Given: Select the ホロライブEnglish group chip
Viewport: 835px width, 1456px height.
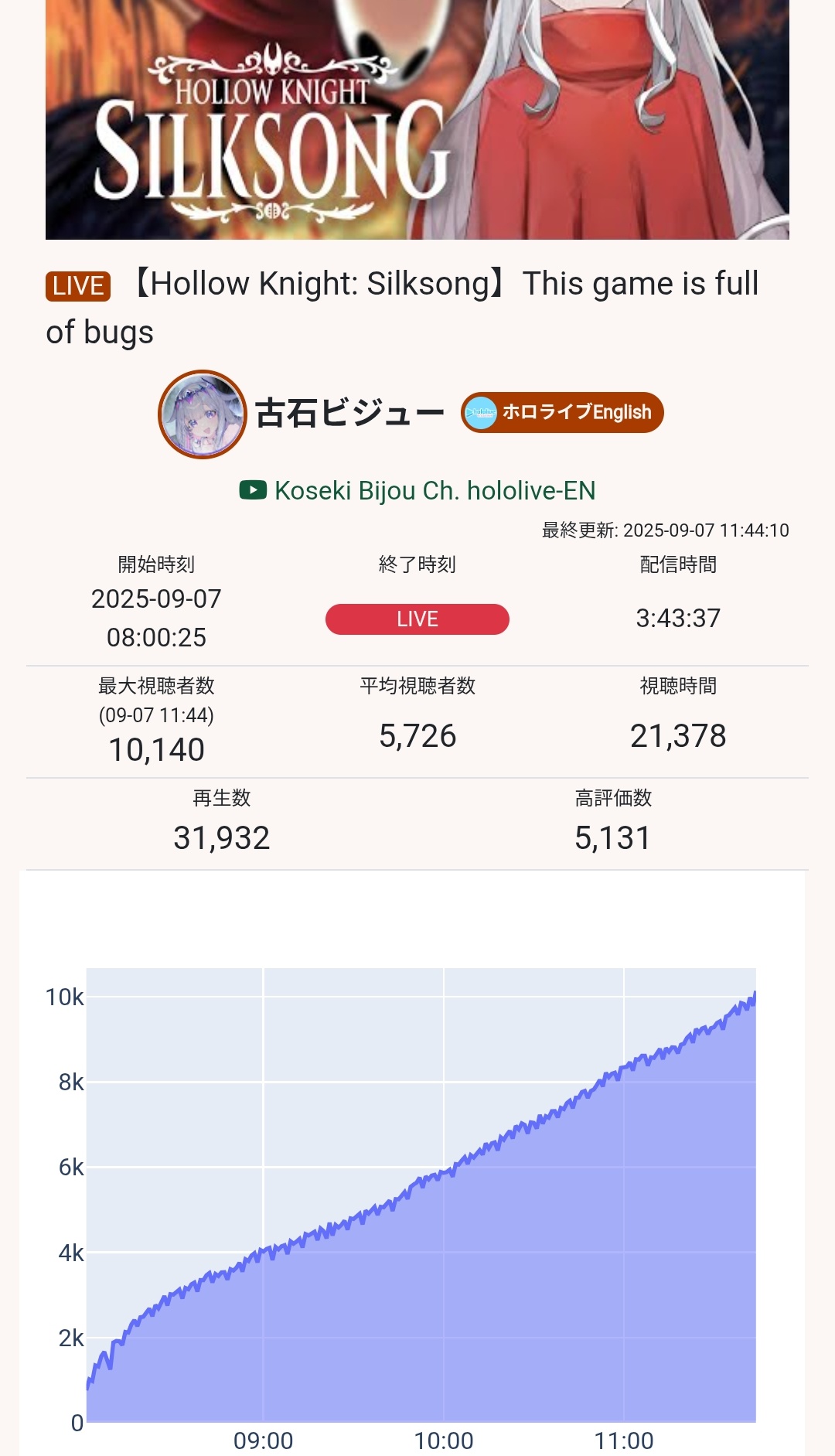Looking at the screenshot, I should [x=563, y=413].
